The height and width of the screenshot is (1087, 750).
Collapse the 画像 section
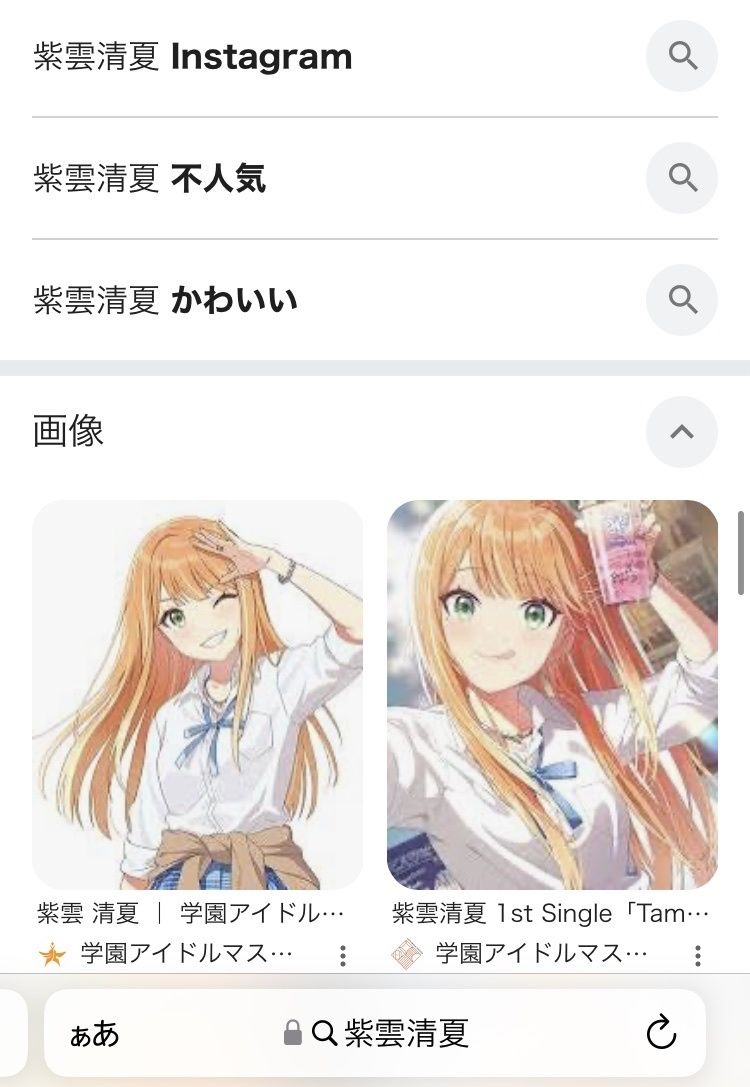click(681, 432)
